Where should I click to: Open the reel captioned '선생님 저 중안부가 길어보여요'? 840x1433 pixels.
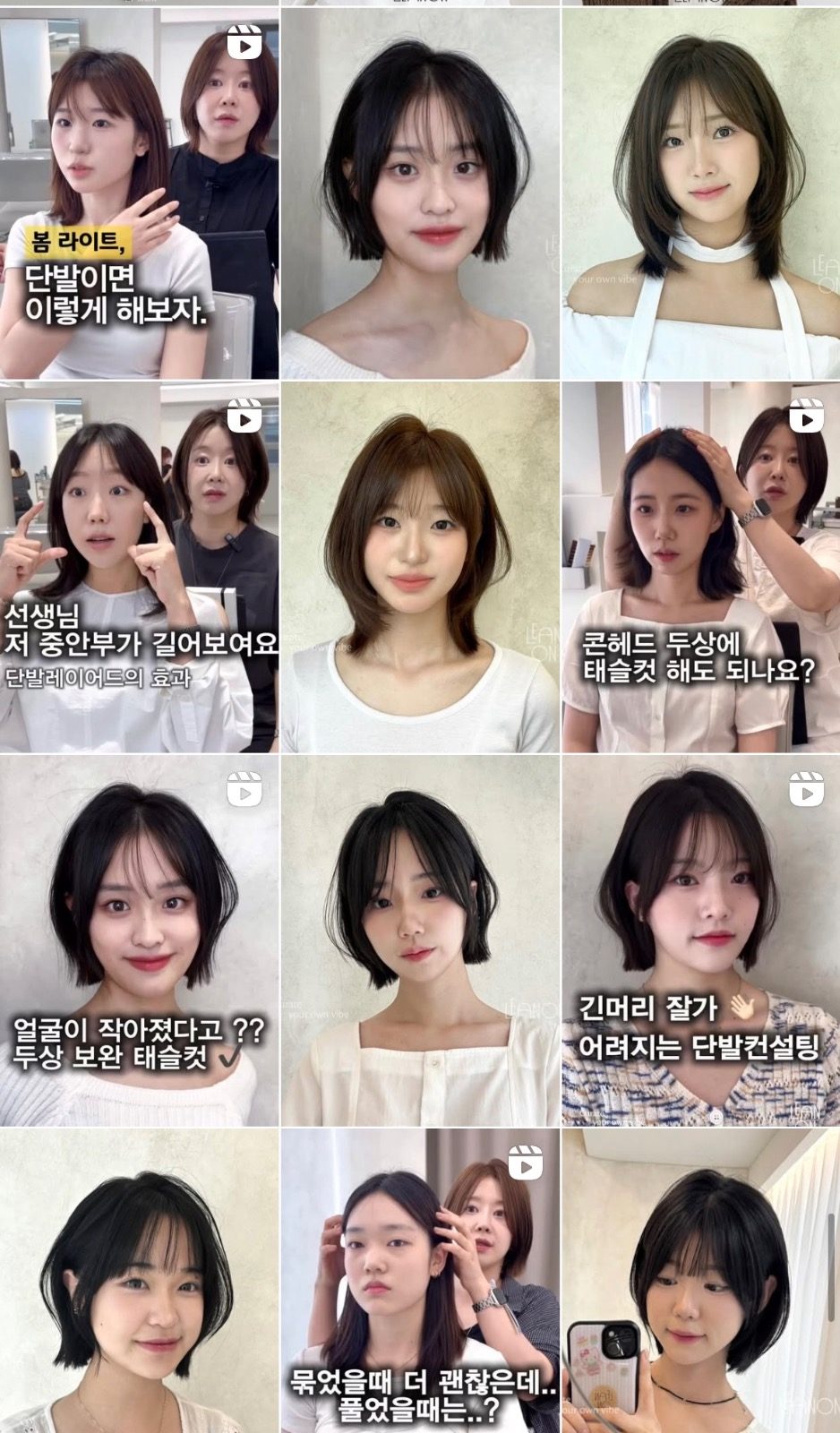click(x=139, y=567)
